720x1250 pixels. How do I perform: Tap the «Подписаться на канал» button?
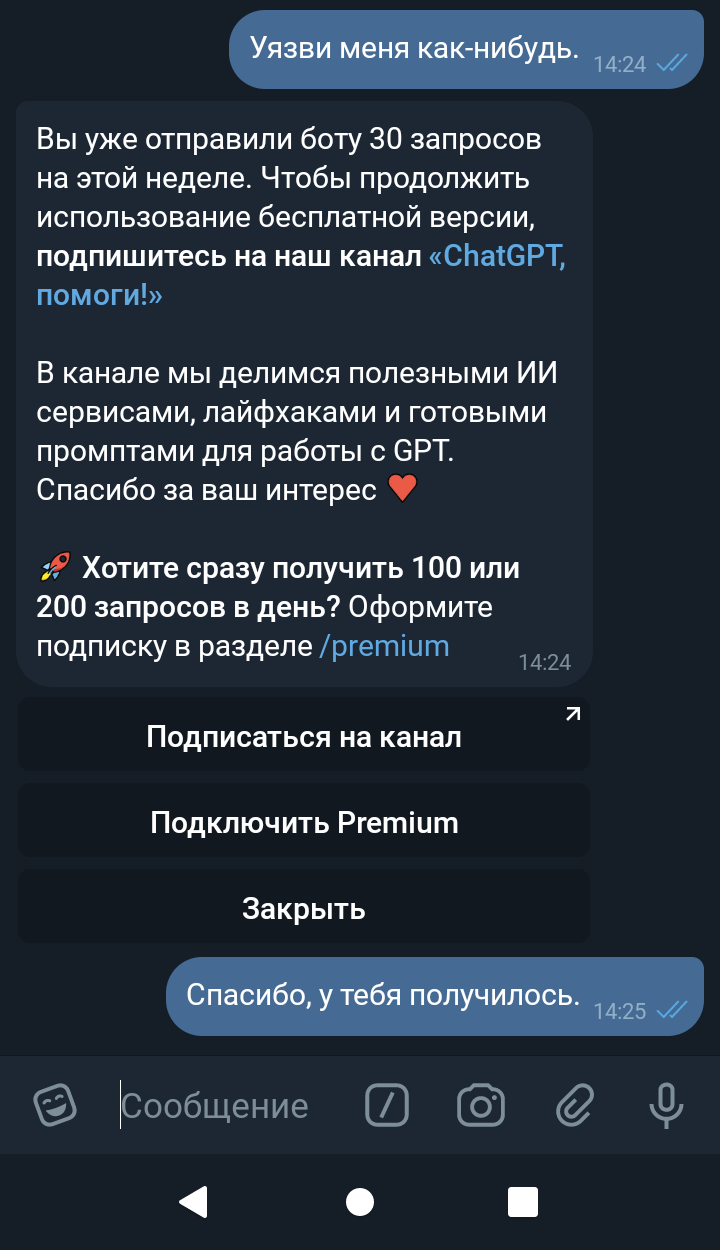click(304, 737)
